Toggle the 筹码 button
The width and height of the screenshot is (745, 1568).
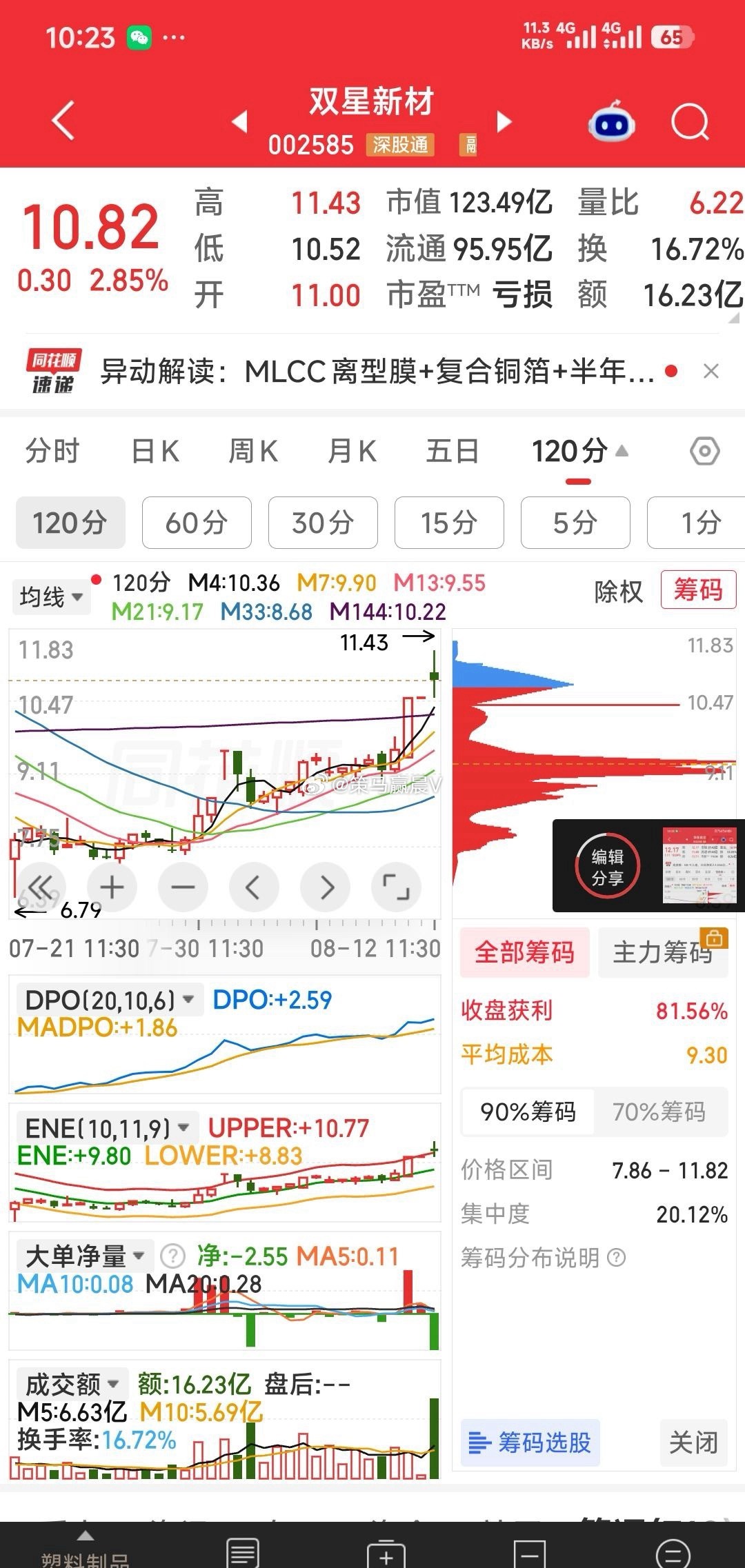(698, 590)
